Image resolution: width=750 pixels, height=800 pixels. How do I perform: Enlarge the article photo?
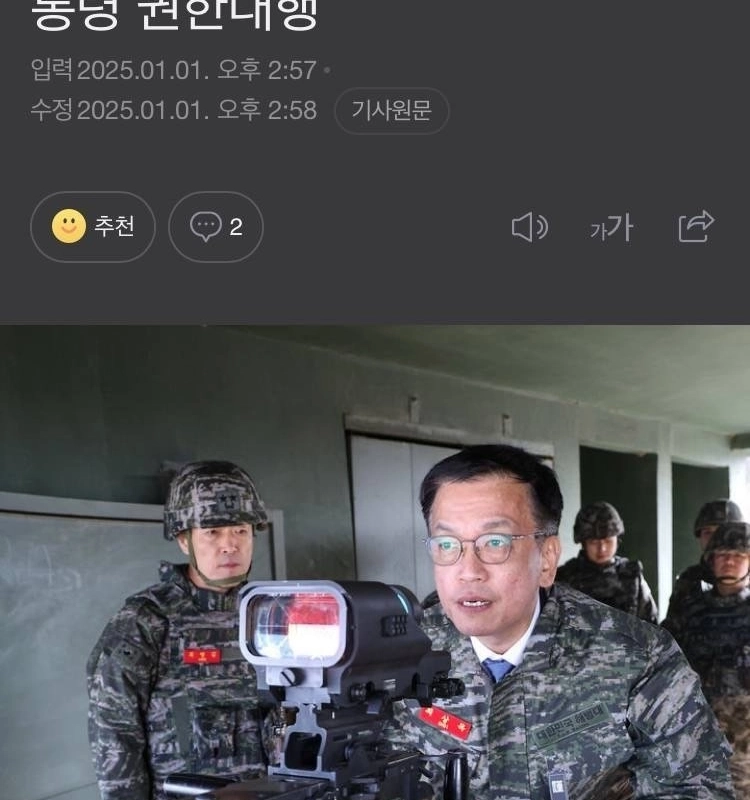pyautogui.click(x=375, y=562)
